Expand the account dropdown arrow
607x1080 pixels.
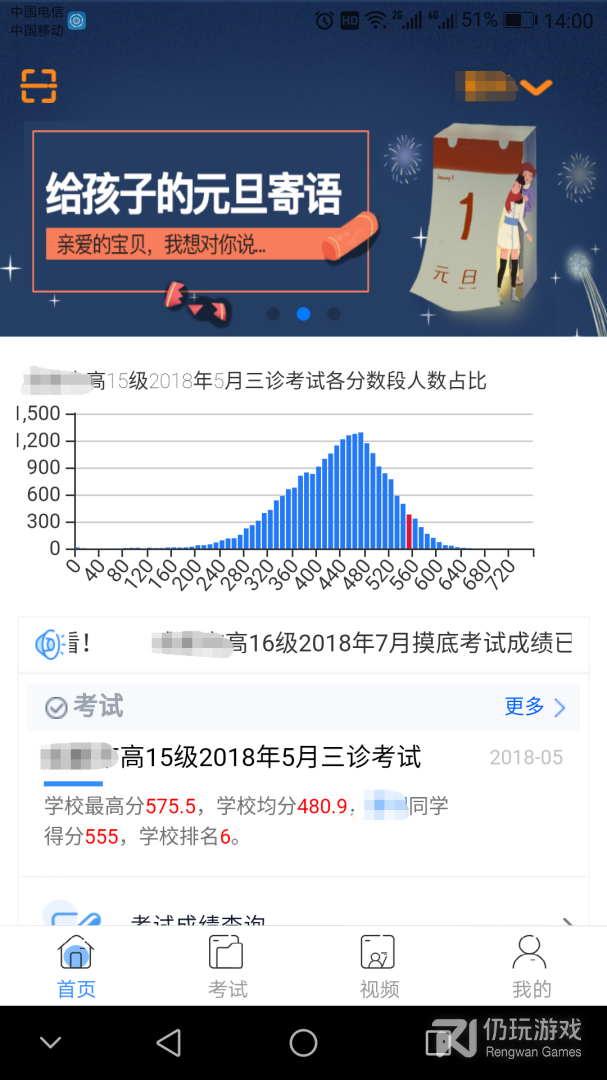click(x=536, y=88)
